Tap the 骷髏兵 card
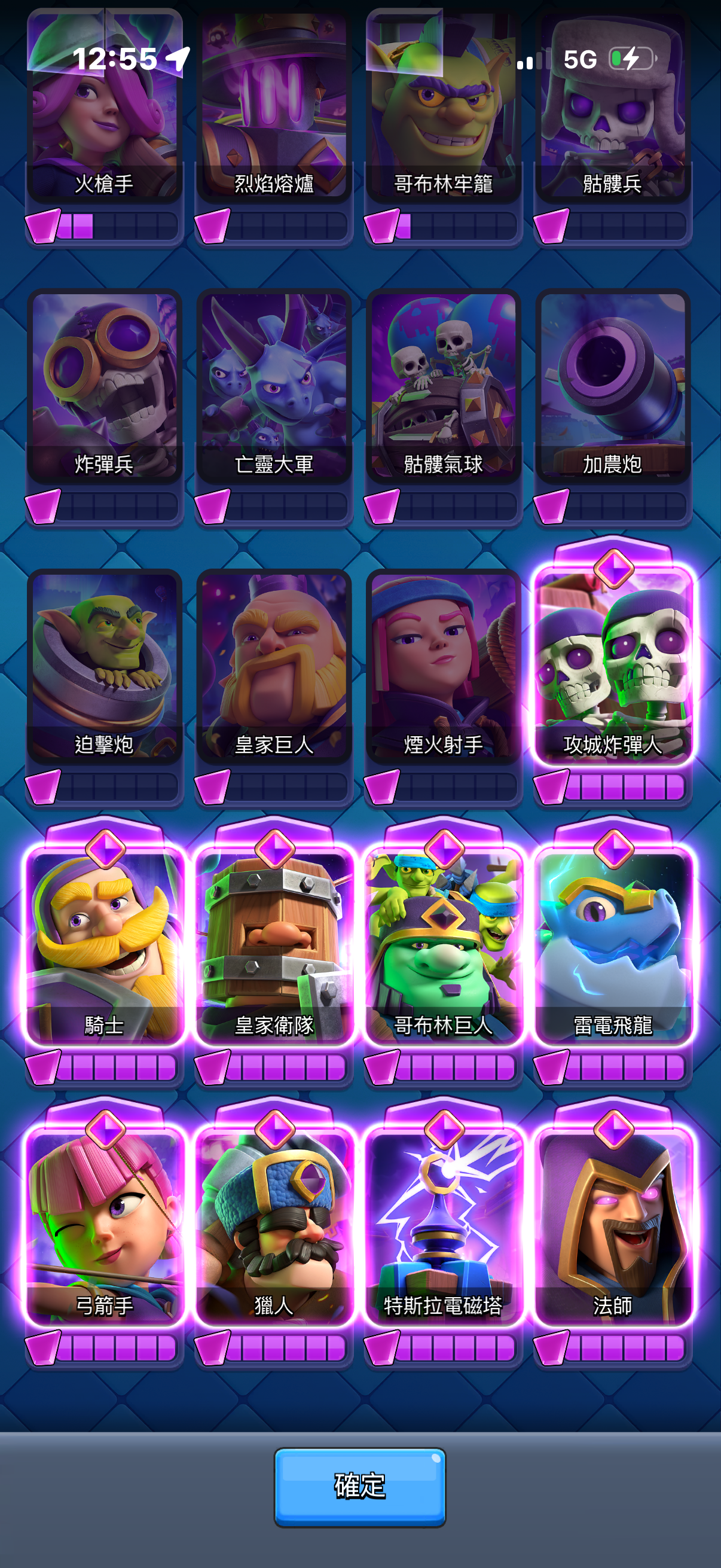 tap(613, 109)
